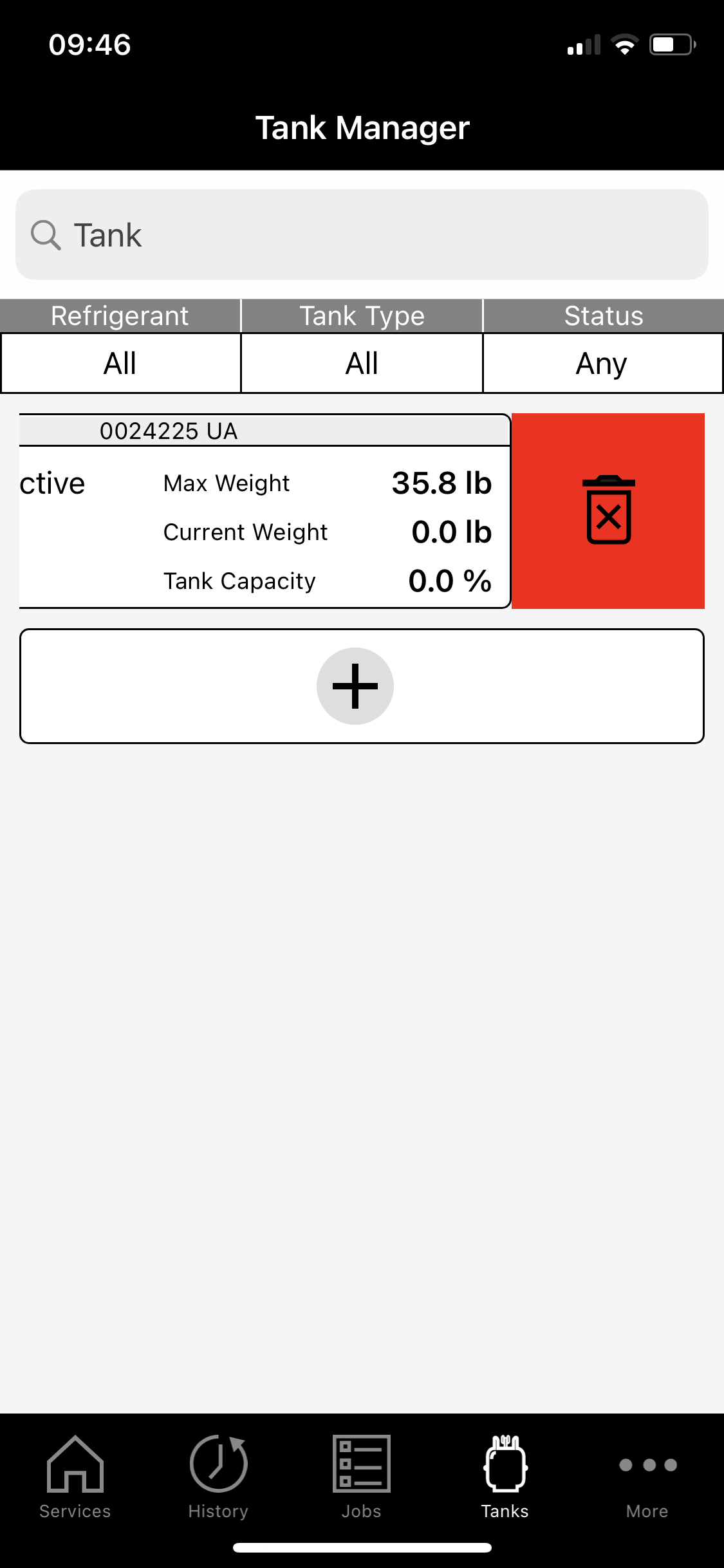Open the Refrigerant filter set to All
The width and height of the screenshot is (724, 1568).
pyautogui.click(x=120, y=363)
